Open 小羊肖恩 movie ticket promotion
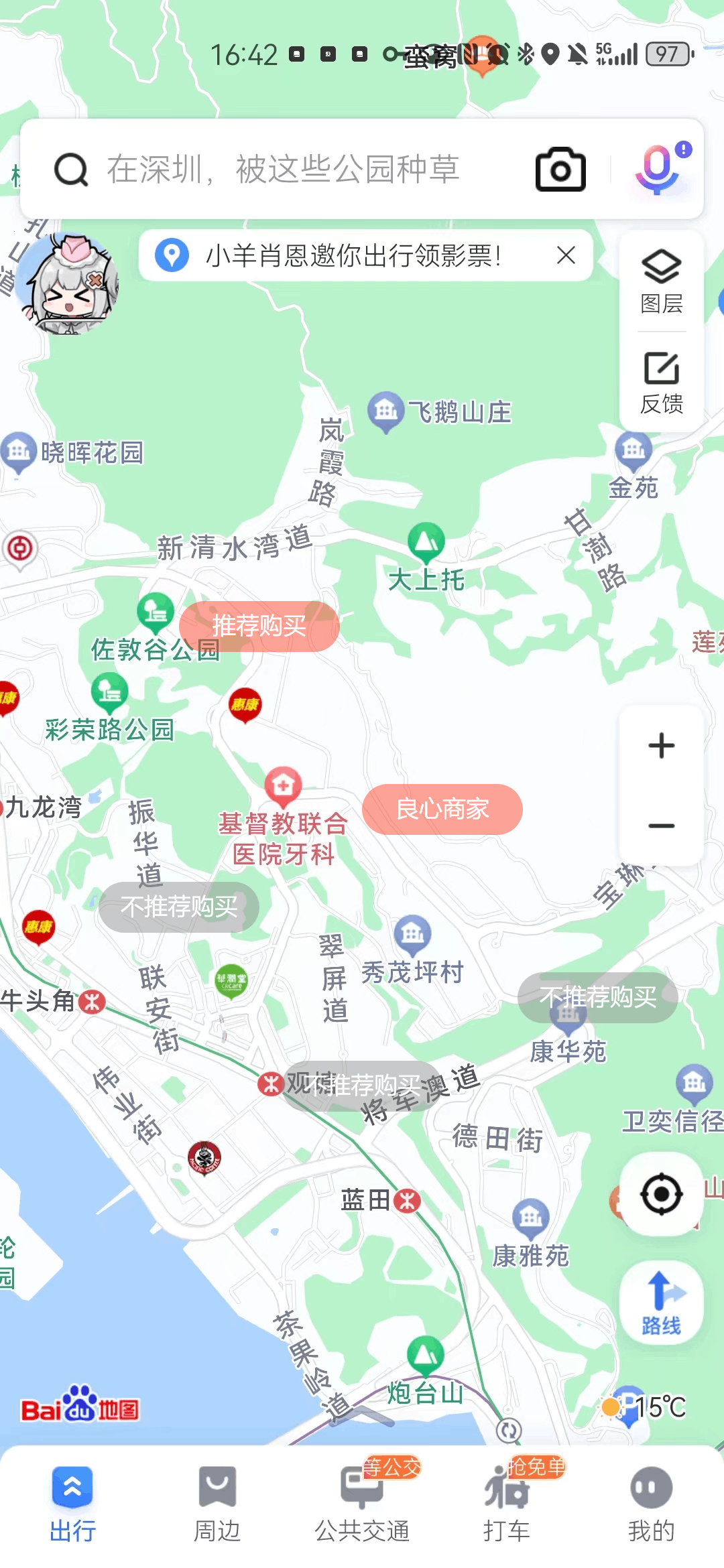The image size is (724, 1568). click(352, 255)
